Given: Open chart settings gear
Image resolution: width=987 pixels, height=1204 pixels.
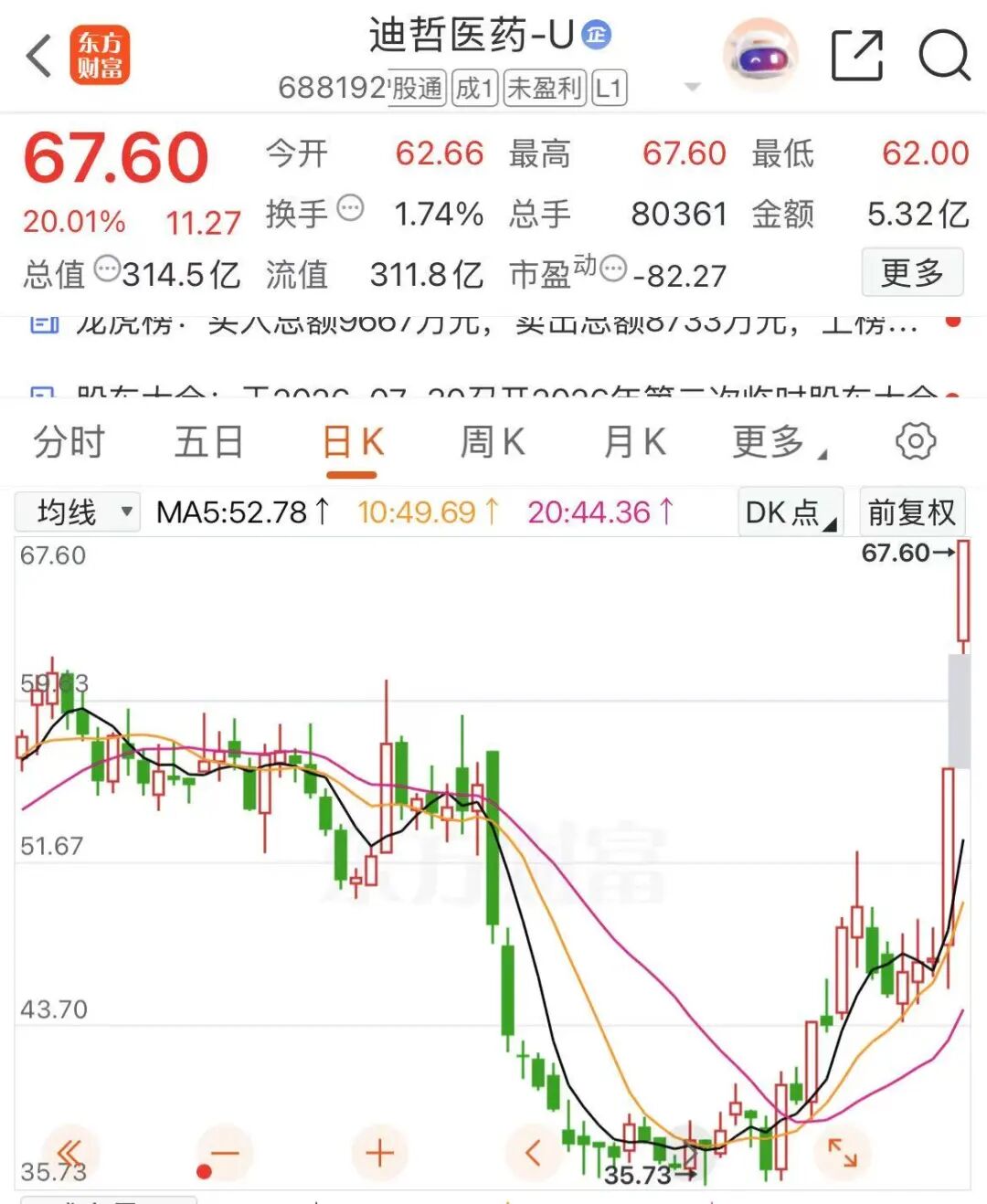Looking at the screenshot, I should (916, 441).
